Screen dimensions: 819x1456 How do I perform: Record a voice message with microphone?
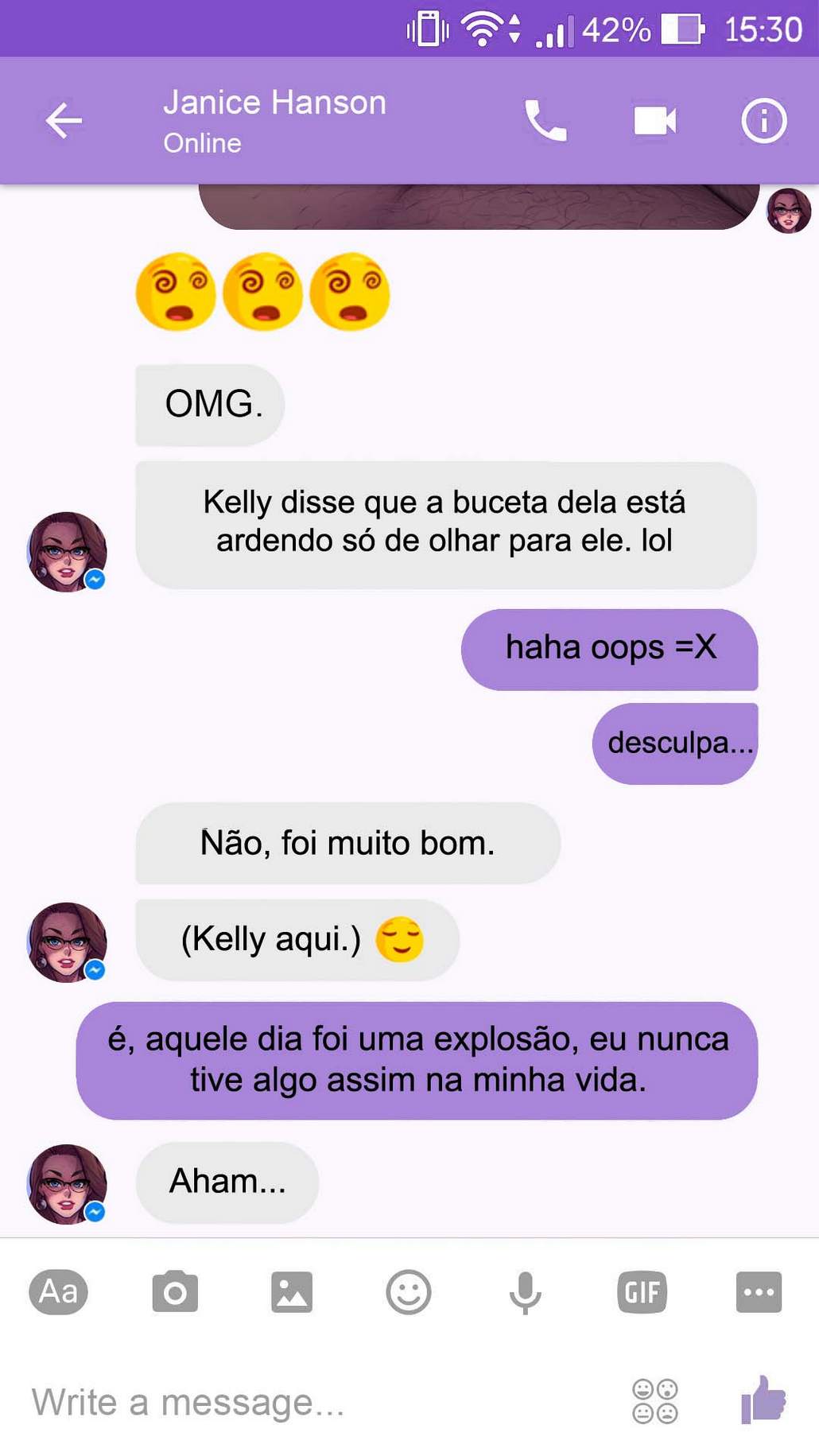point(525,1291)
